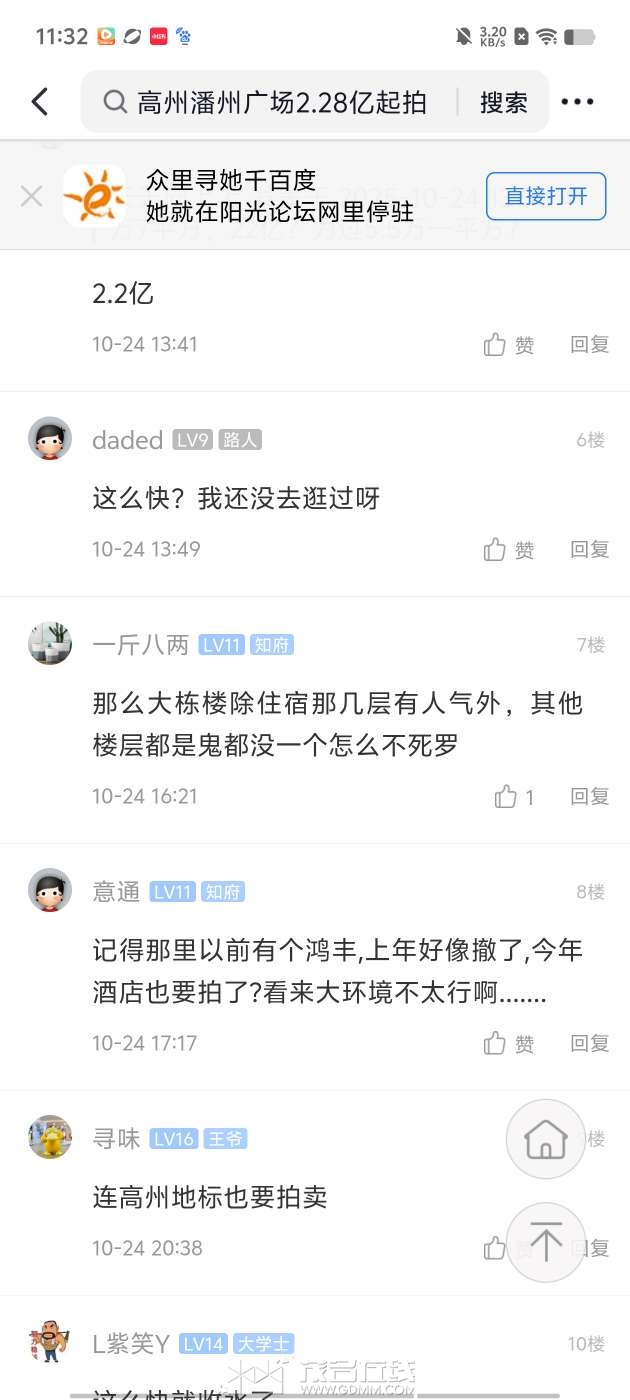Reply to daded's comment

pyautogui.click(x=589, y=550)
